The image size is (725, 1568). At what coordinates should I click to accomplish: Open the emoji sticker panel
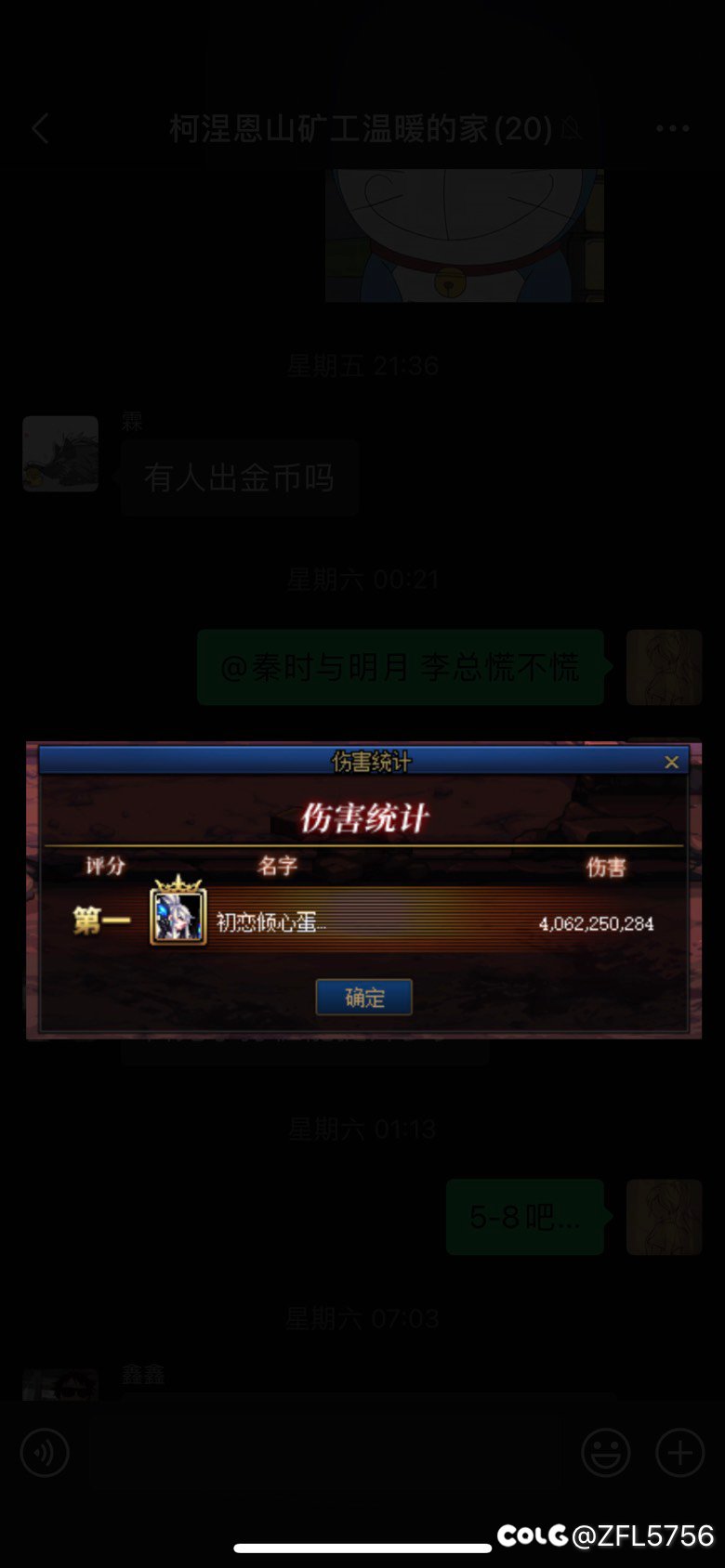[x=606, y=1453]
